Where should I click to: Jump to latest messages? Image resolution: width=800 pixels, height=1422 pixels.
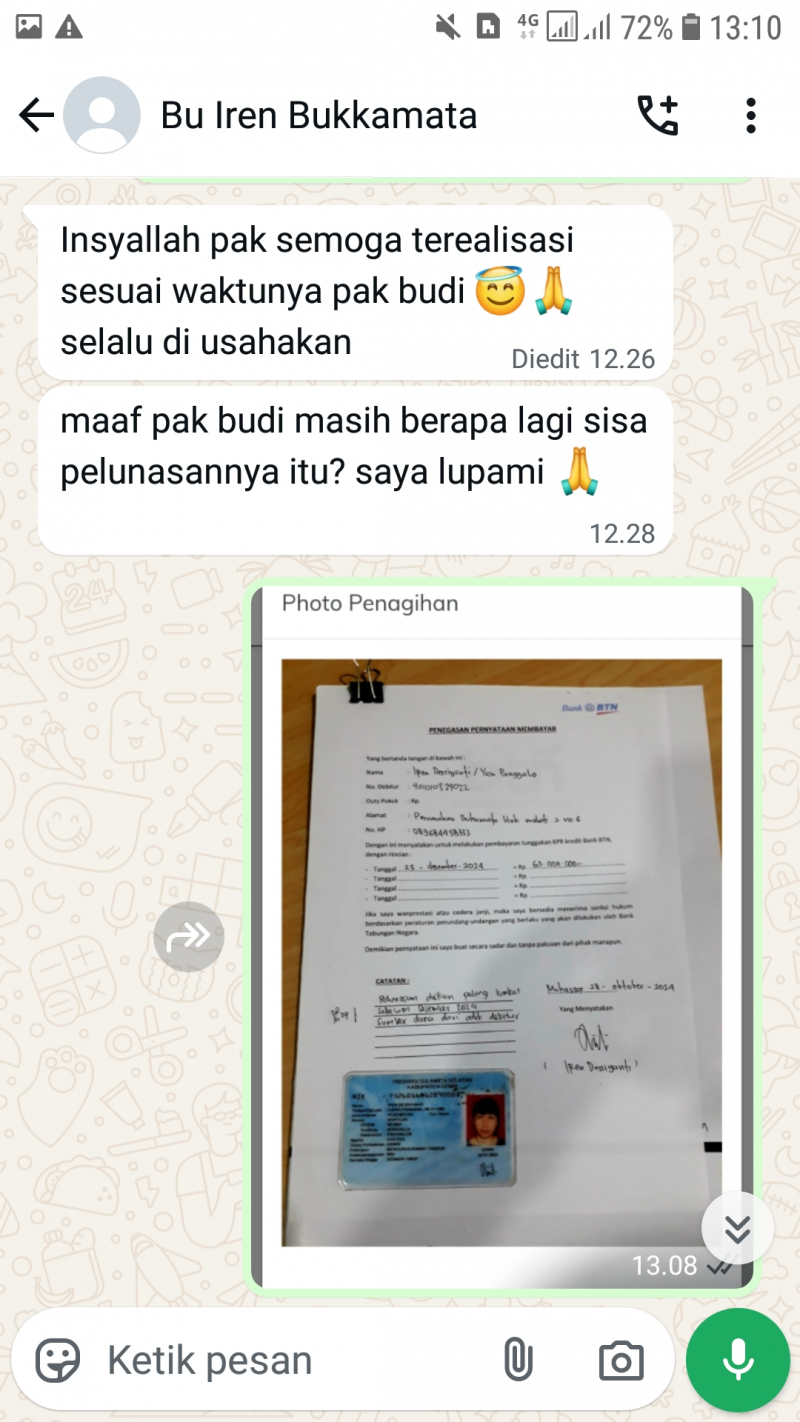pyautogui.click(x=737, y=1229)
